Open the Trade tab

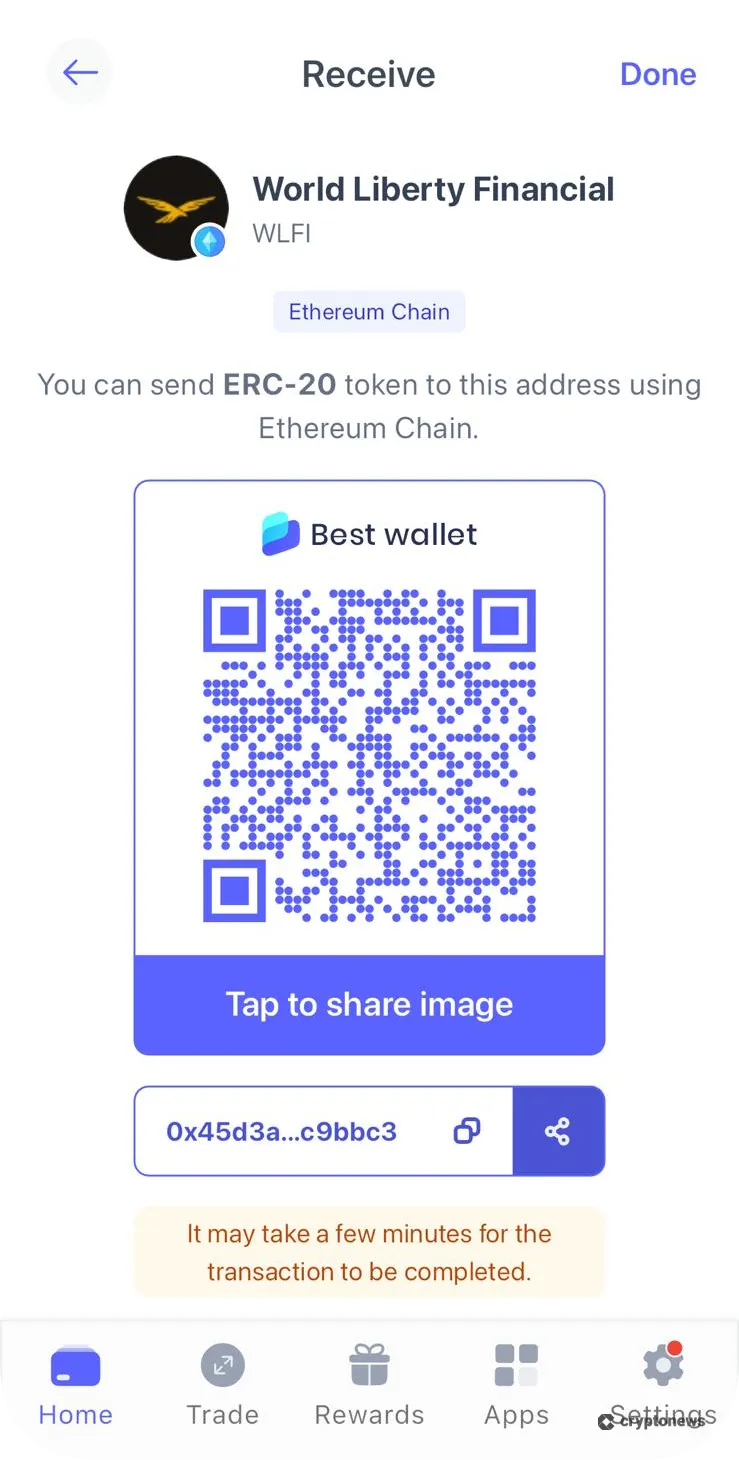click(x=222, y=1386)
